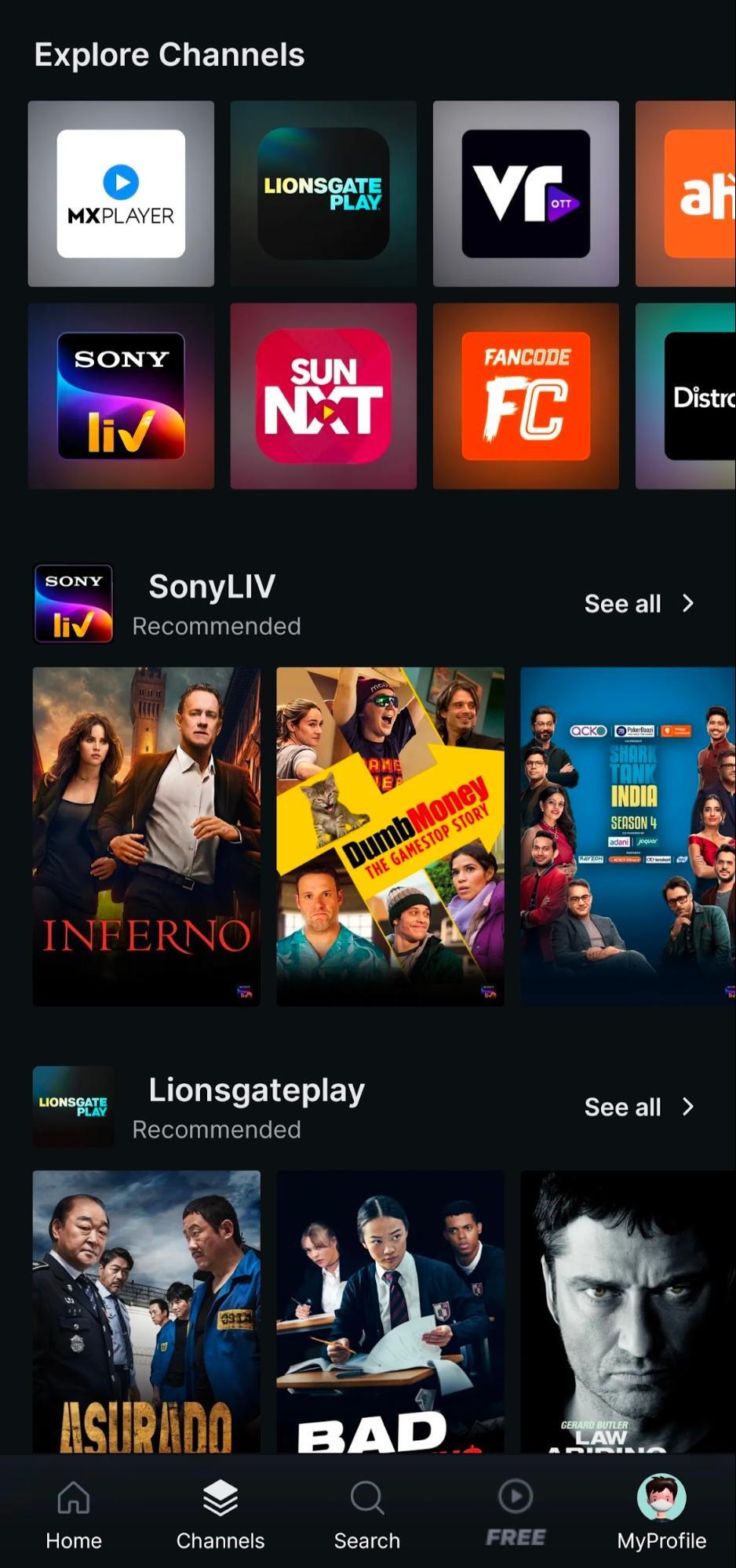The image size is (736, 1568).
Task: See all Lionsgateplay recommendations
Action: click(639, 1107)
